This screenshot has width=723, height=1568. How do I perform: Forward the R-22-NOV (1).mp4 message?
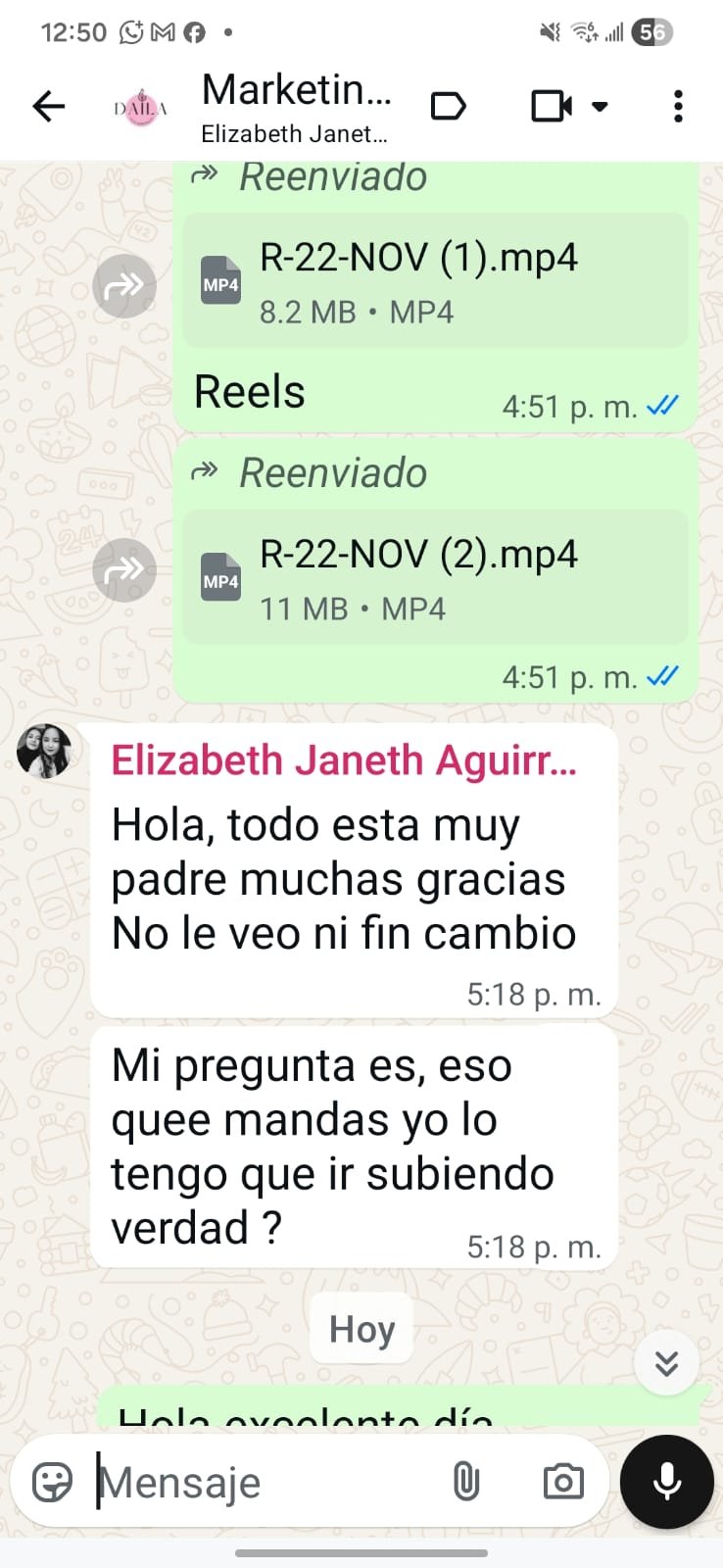click(124, 286)
